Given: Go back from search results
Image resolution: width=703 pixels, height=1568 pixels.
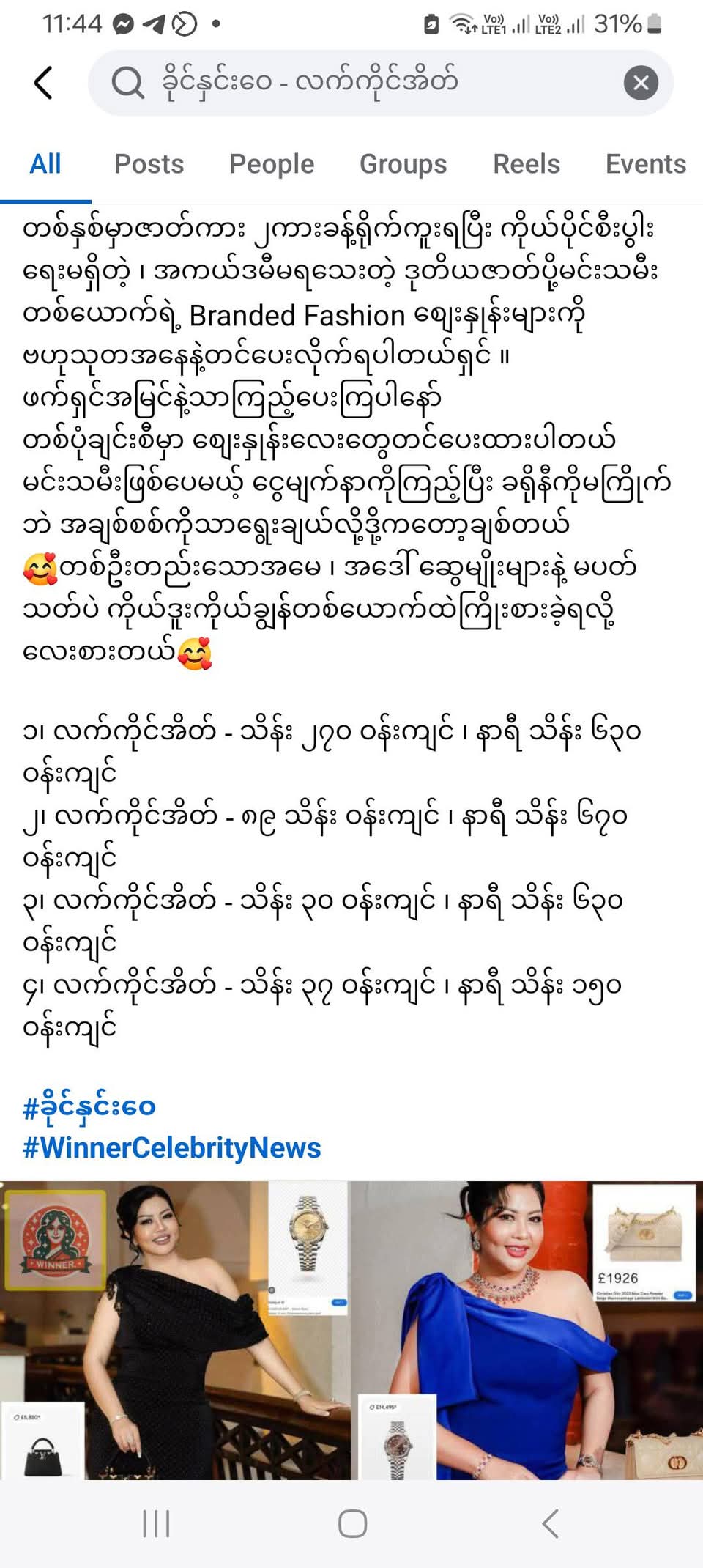Looking at the screenshot, I should 44,82.
